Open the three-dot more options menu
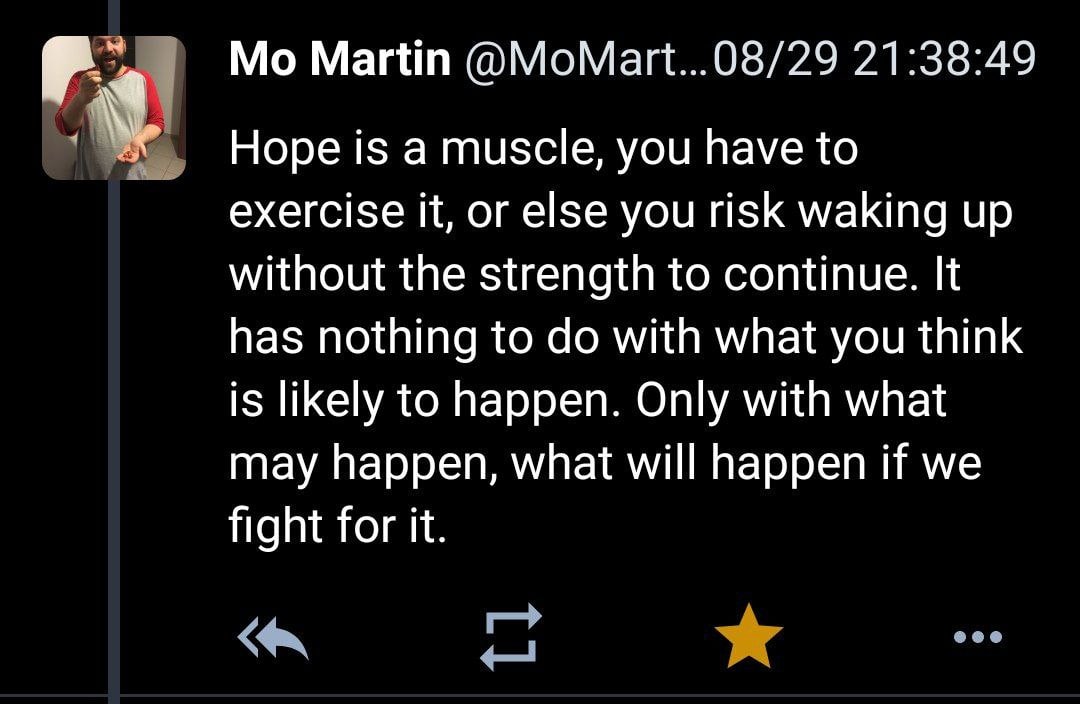1080x704 pixels. (x=977, y=636)
